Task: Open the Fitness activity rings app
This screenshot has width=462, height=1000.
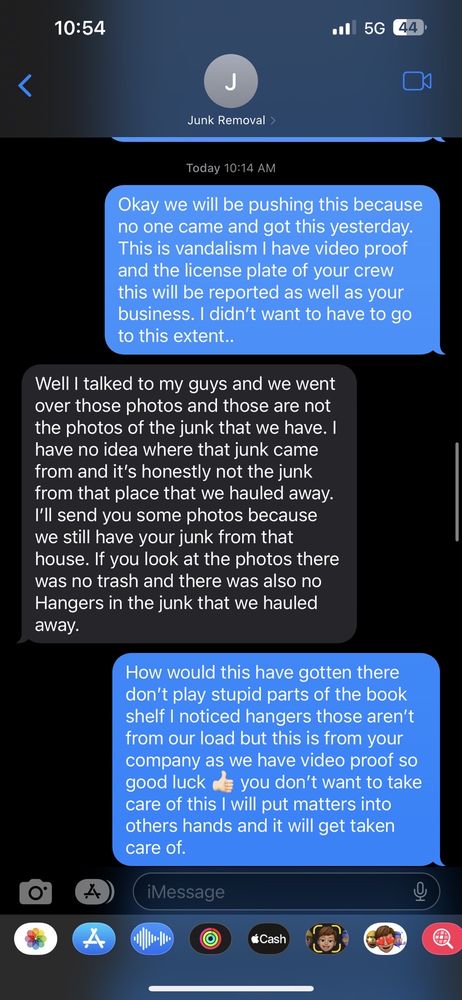Action: pos(211,938)
